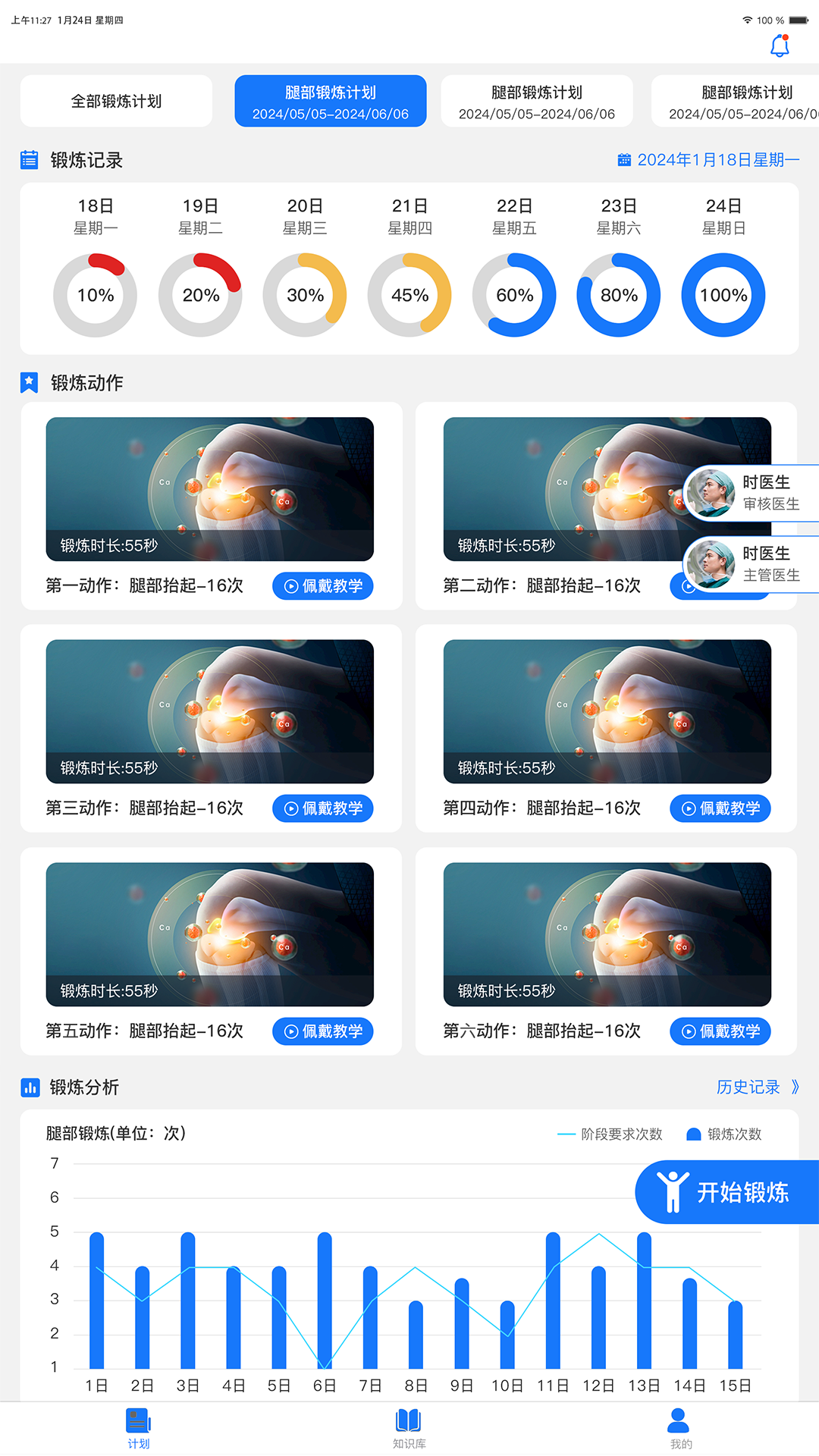This screenshot has width=819, height=1456.
Task: Tap 开始锻炼 to start exercising
Action: 728,1192
